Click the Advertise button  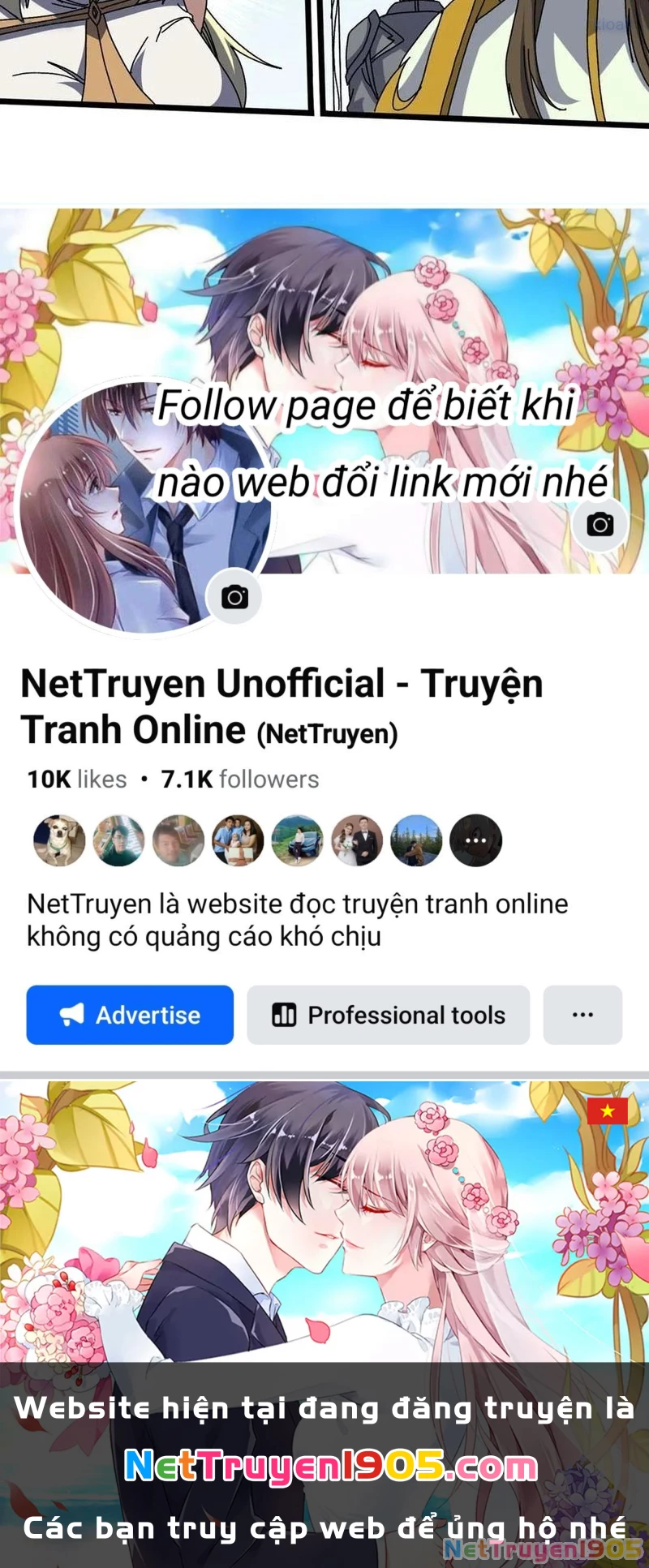click(x=129, y=1015)
